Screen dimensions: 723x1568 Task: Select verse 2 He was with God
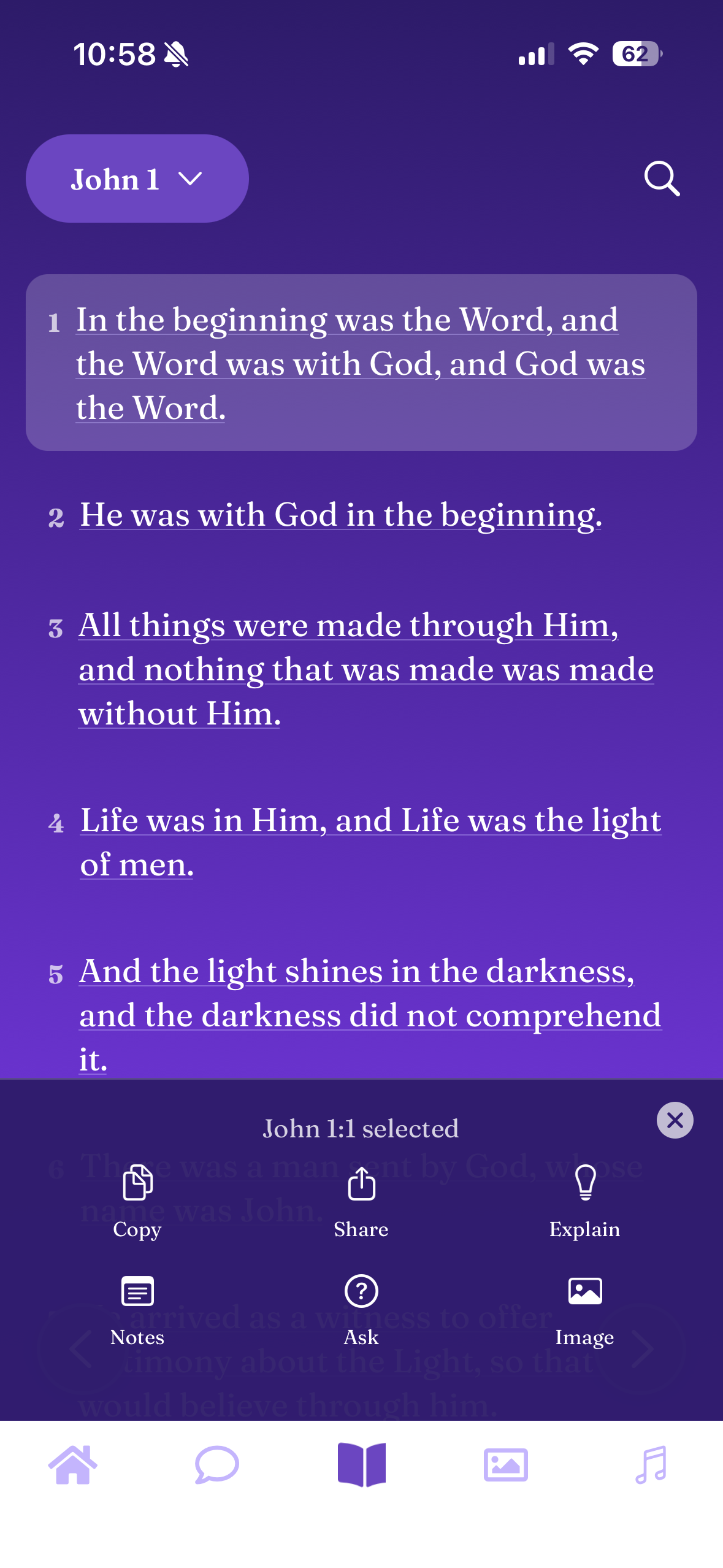340,515
